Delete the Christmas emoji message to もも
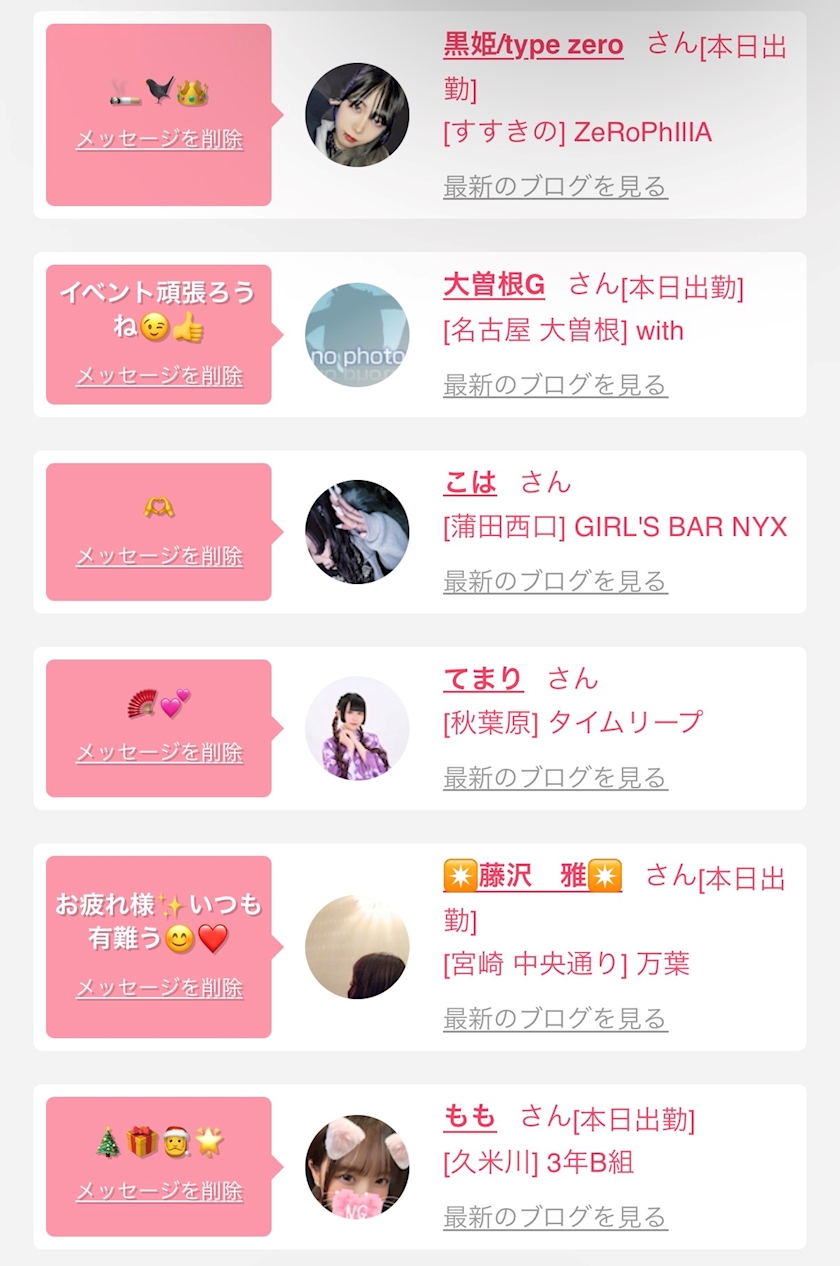Image resolution: width=840 pixels, height=1266 pixels. pyautogui.click(x=159, y=1191)
